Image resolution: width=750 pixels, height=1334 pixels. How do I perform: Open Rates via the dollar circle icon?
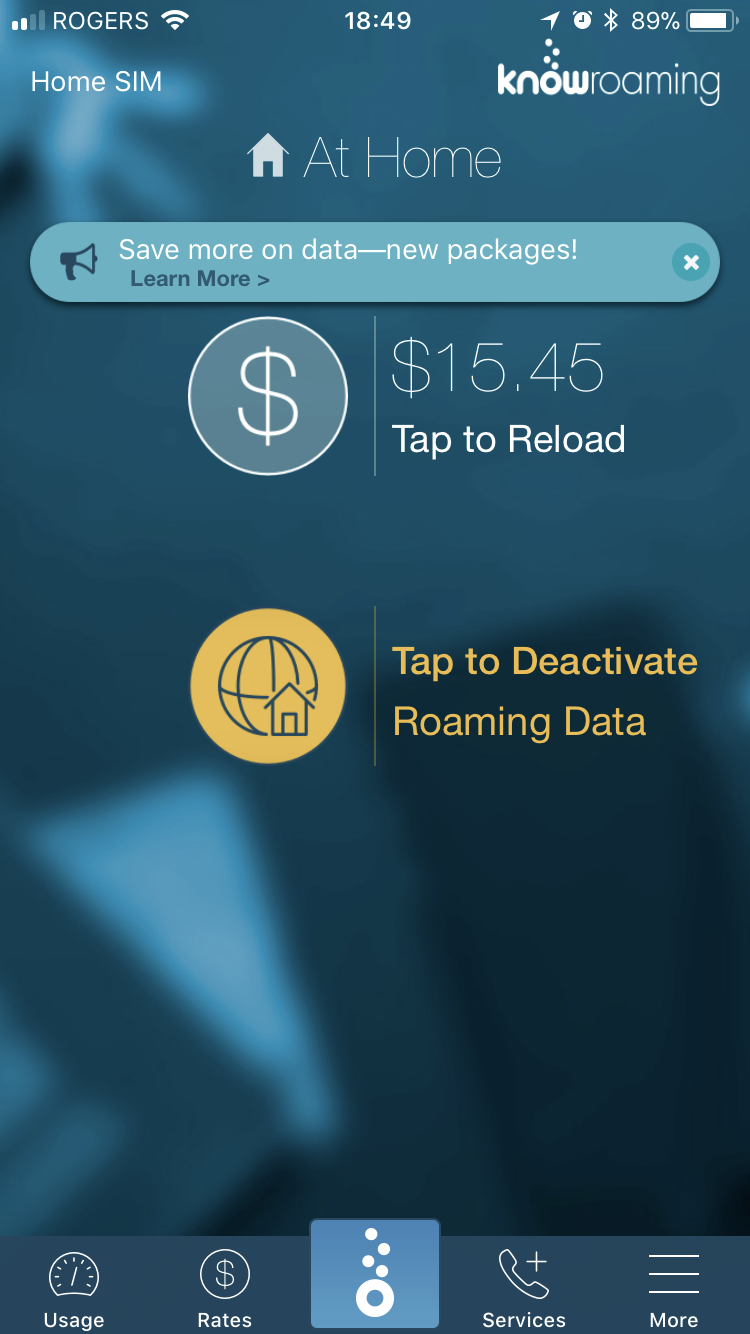click(x=224, y=1274)
